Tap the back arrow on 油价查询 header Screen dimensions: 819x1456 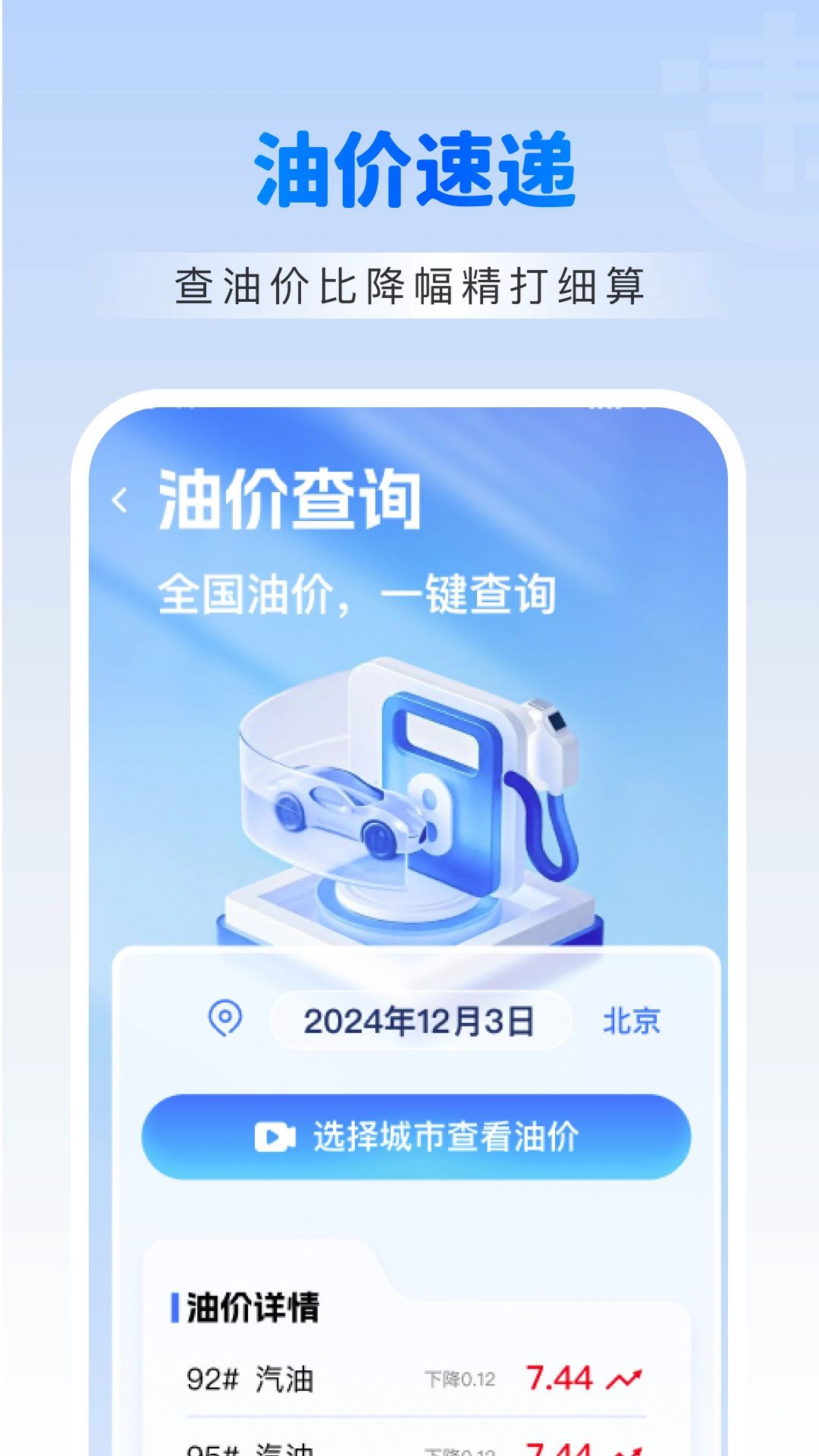point(121,499)
